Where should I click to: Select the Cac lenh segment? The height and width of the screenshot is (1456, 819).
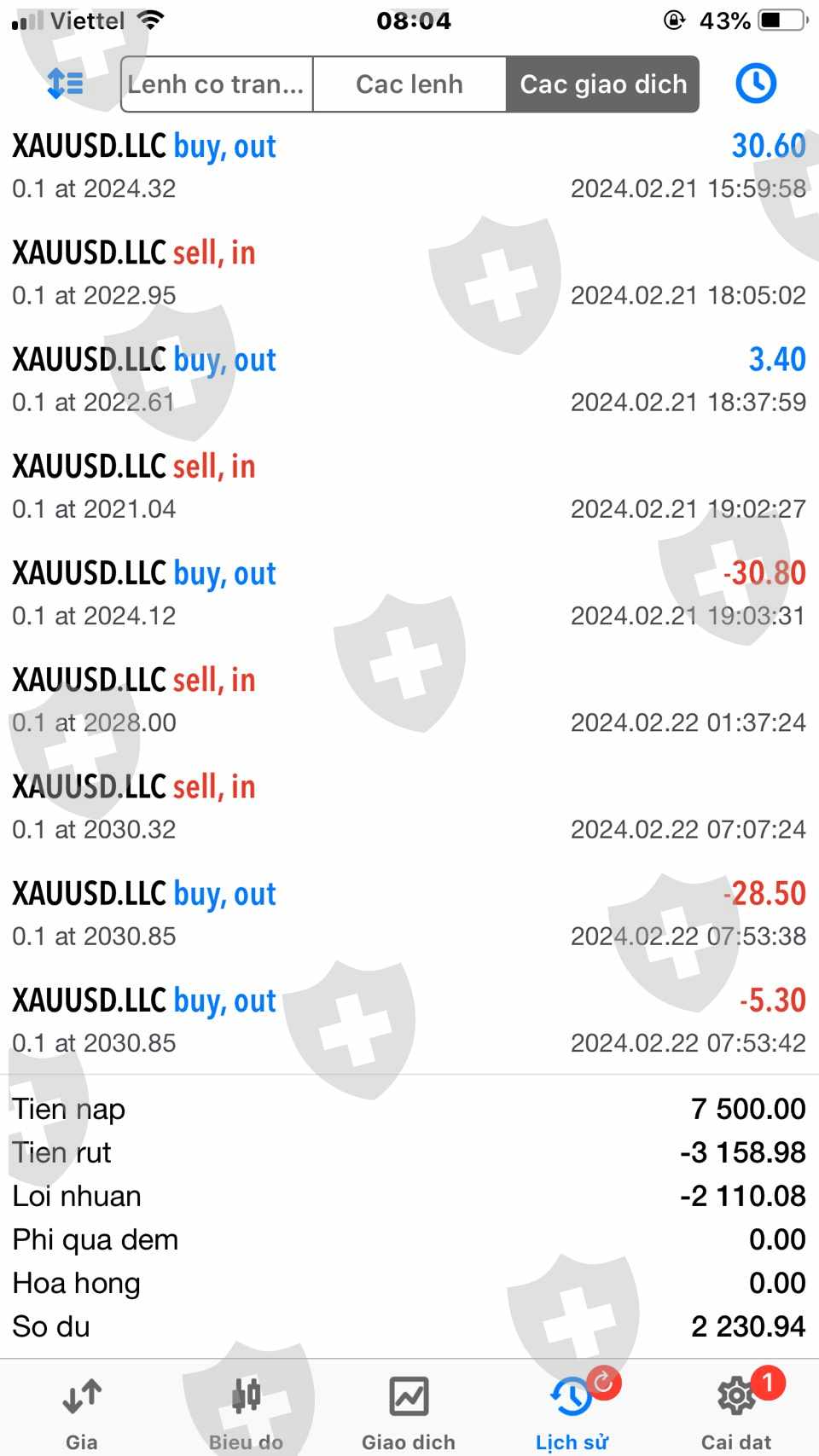[409, 84]
